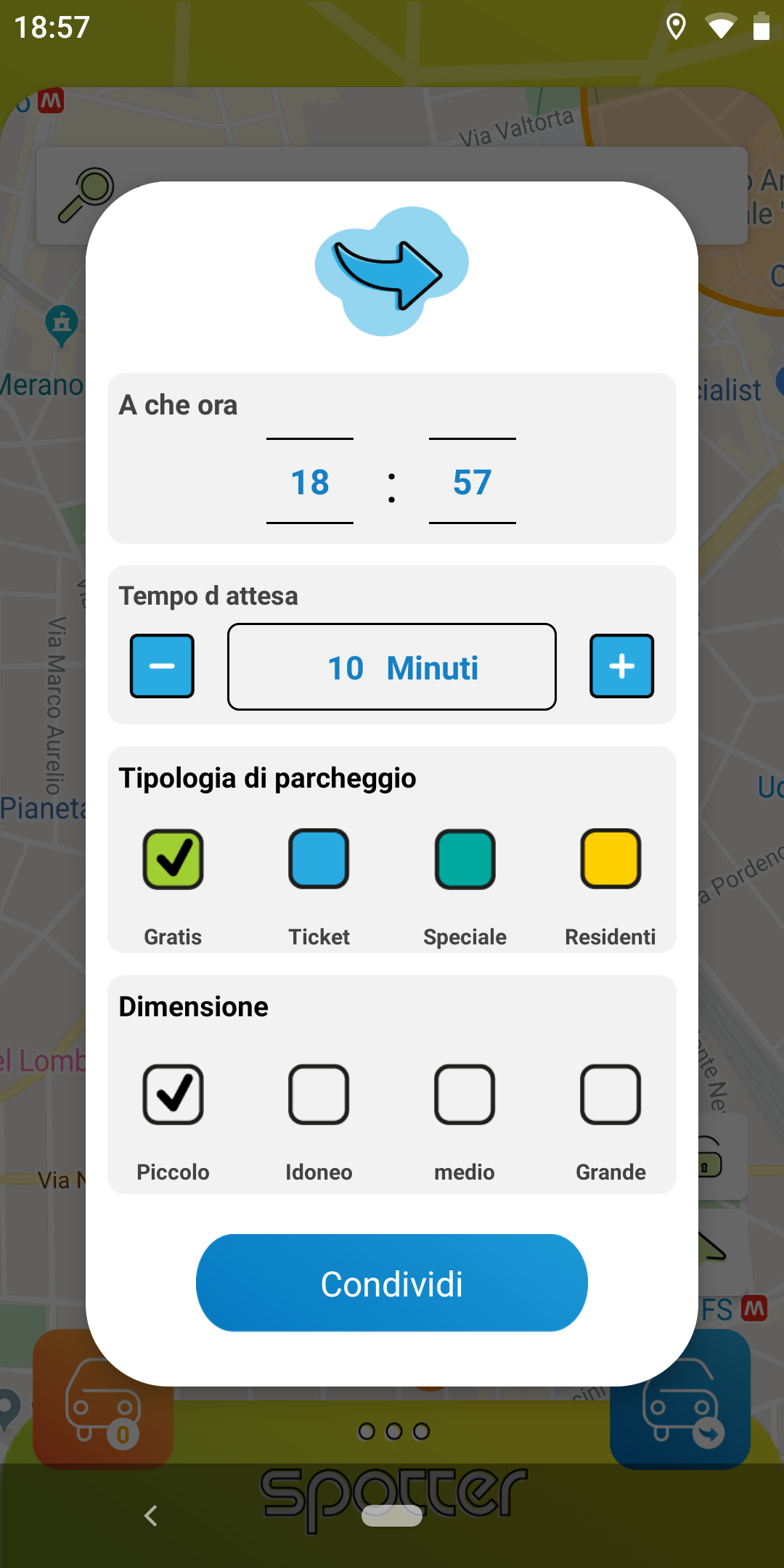Viewport: 784px width, 1568px height.
Task: Select the Ticket parking type
Action: pos(319,859)
